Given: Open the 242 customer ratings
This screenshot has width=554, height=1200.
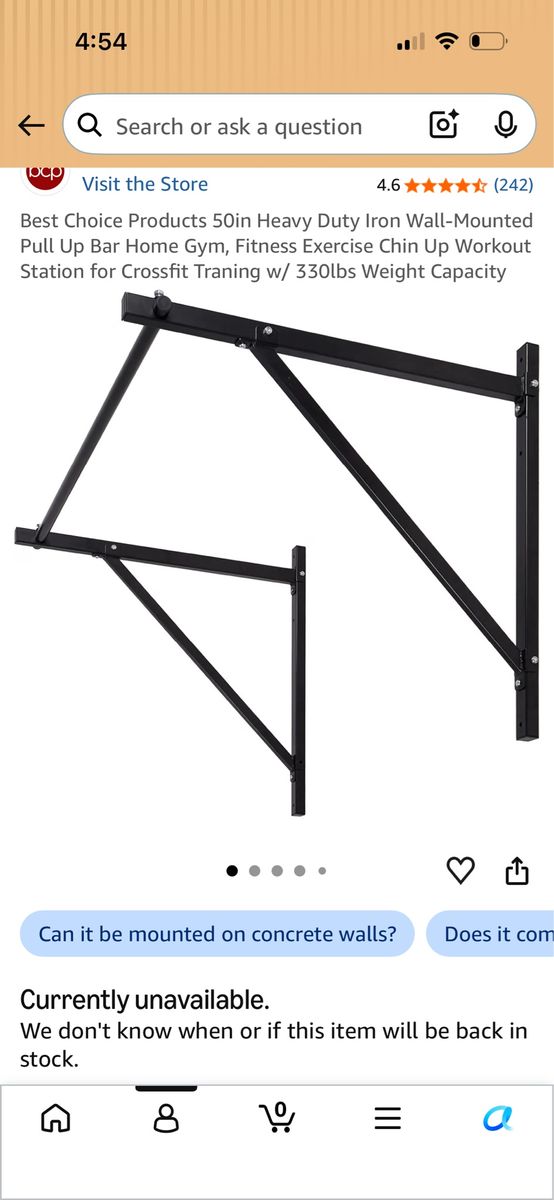Looking at the screenshot, I should click(513, 185).
